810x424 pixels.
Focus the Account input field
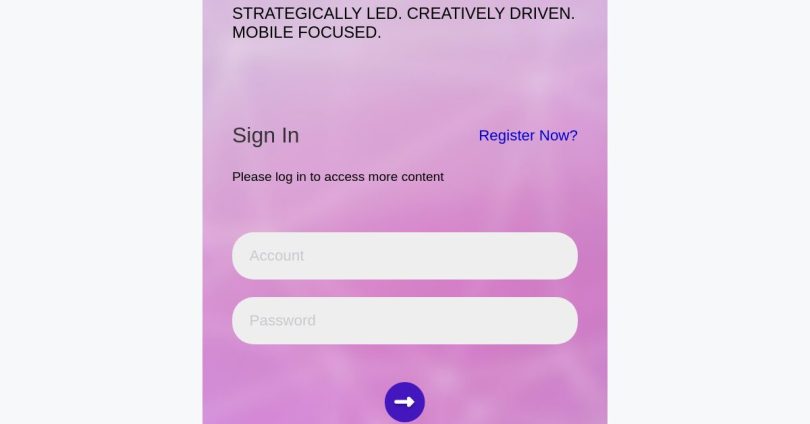tap(404, 256)
